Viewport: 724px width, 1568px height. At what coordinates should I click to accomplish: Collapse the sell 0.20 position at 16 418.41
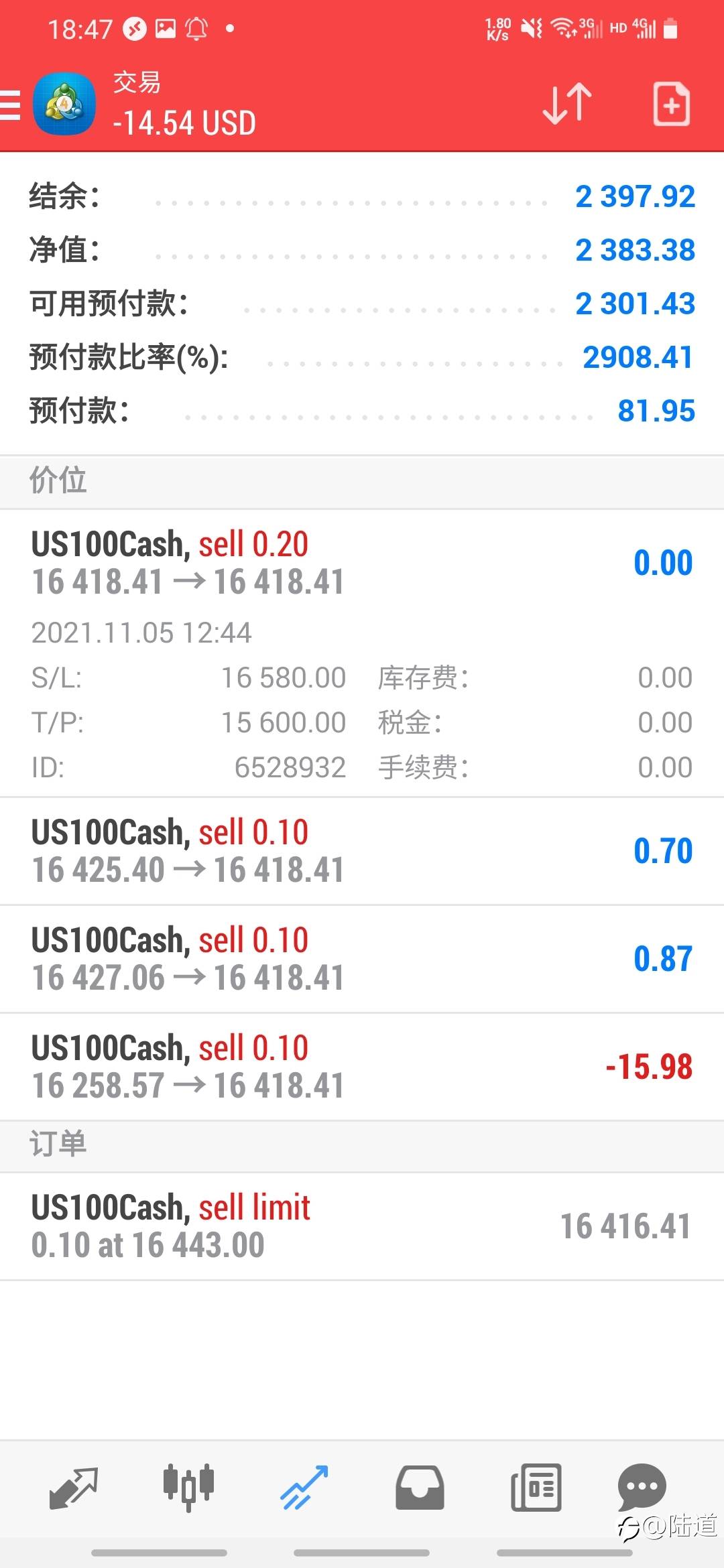pos(362,653)
